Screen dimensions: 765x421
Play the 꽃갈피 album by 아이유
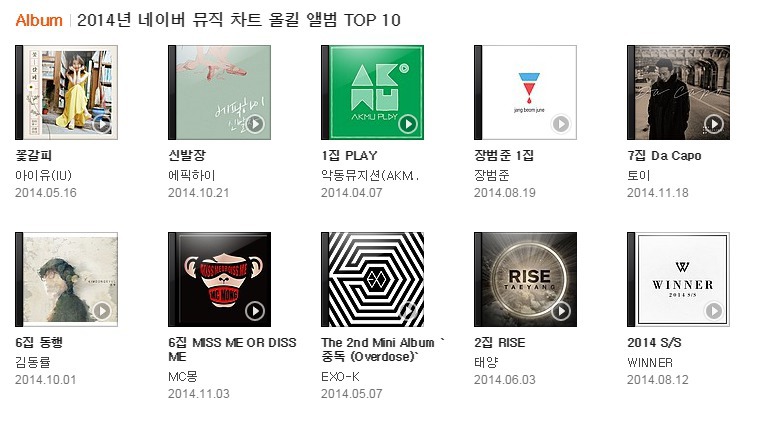click(101, 124)
